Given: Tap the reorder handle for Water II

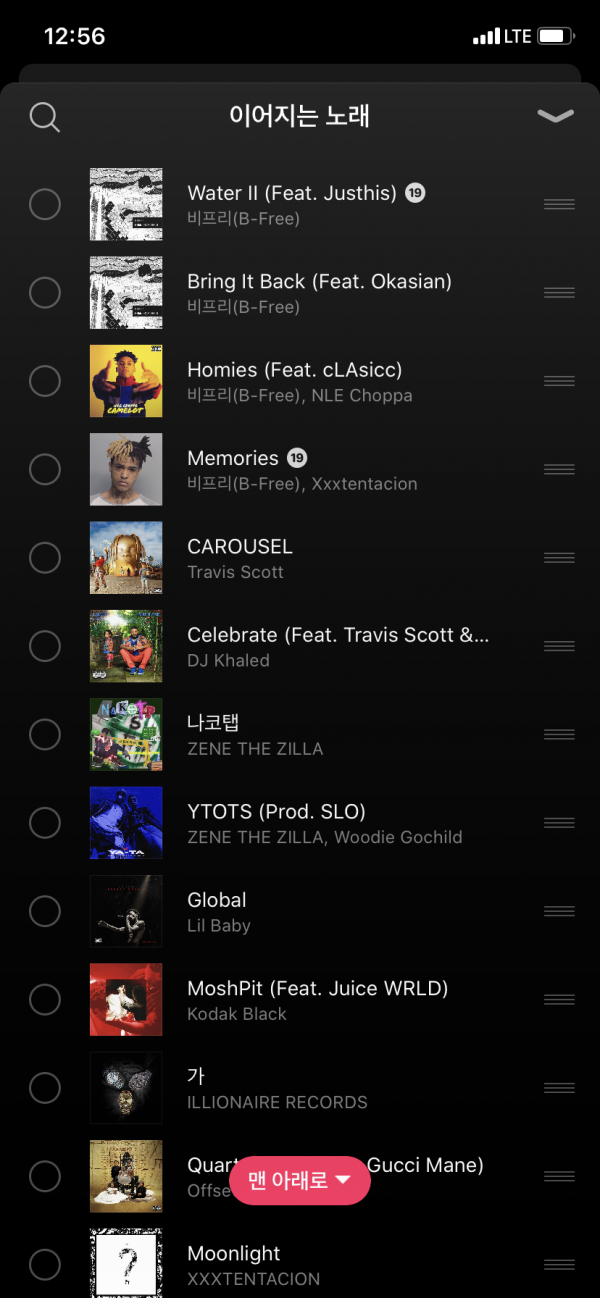Looking at the screenshot, I should click(x=559, y=204).
